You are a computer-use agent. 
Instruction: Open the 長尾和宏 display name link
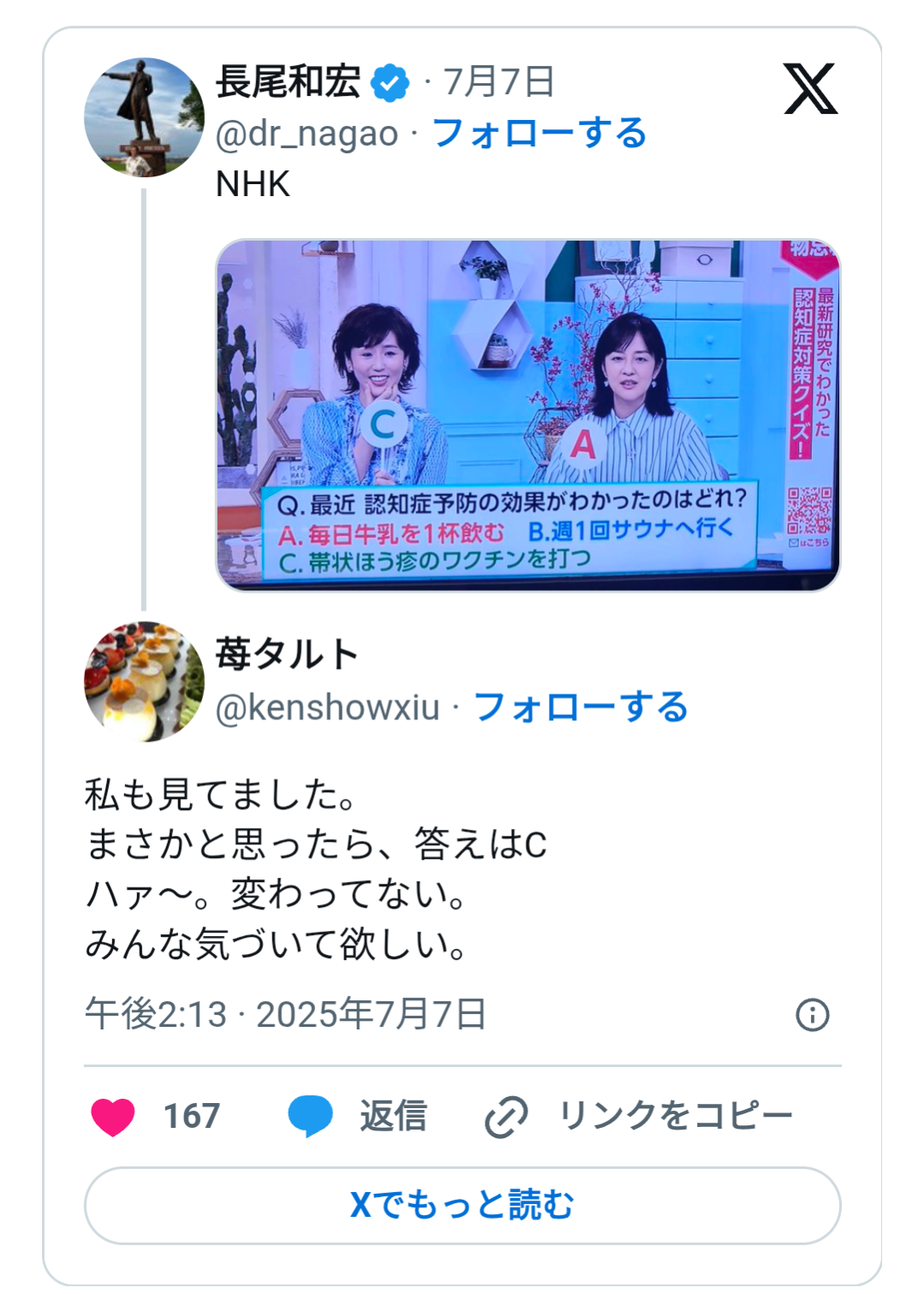tap(288, 82)
